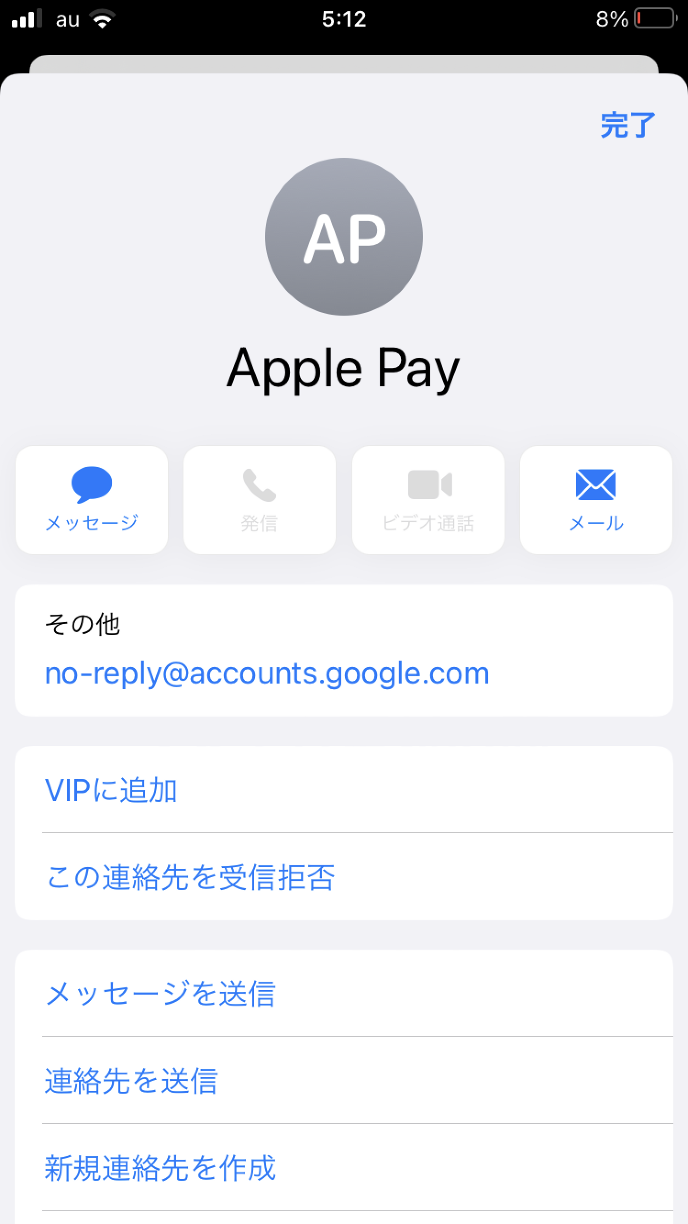Tap 連絡先を送信 to share the contact
Viewport: 688px width, 1224px height.
[x=131, y=1081]
